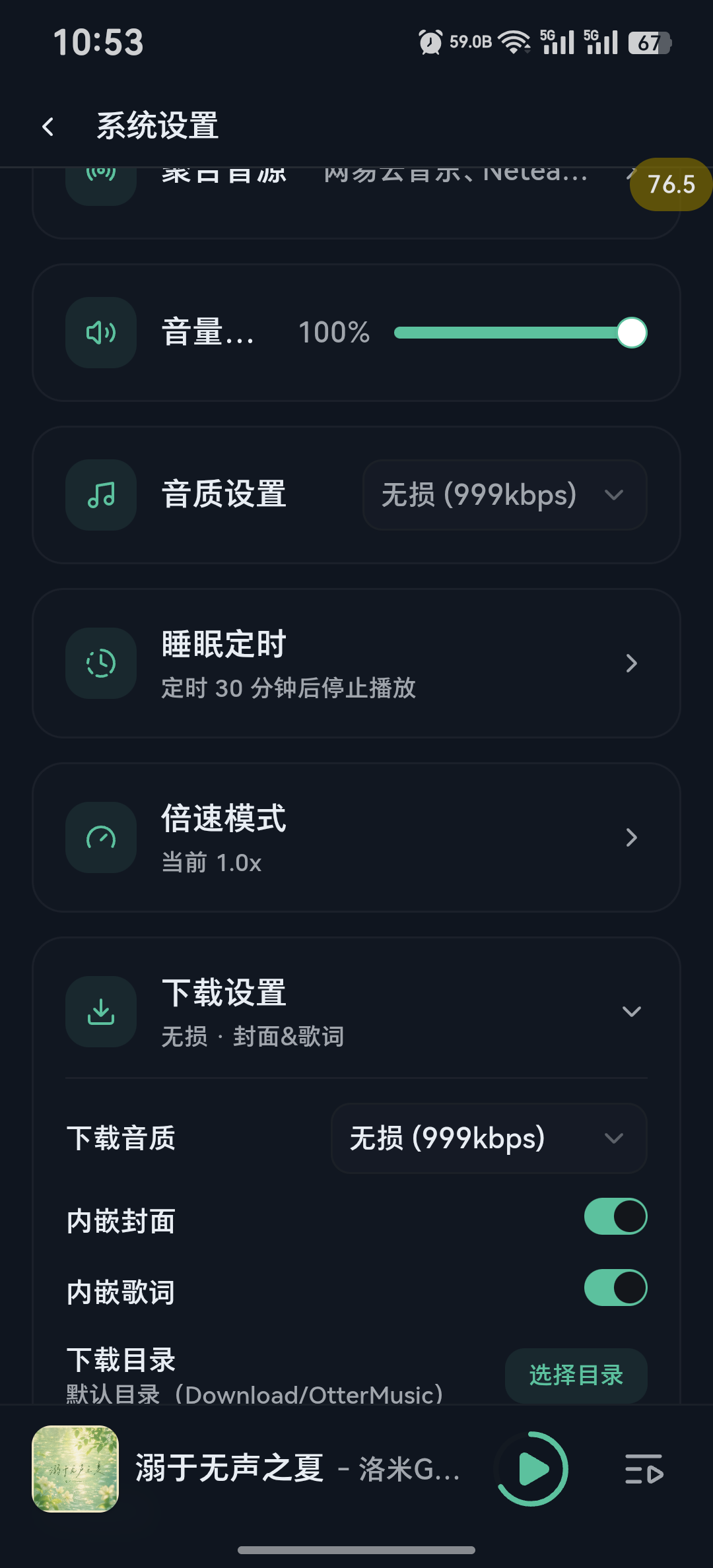713x1568 pixels.
Task: Tap 选择目录 button
Action: [x=576, y=1375]
